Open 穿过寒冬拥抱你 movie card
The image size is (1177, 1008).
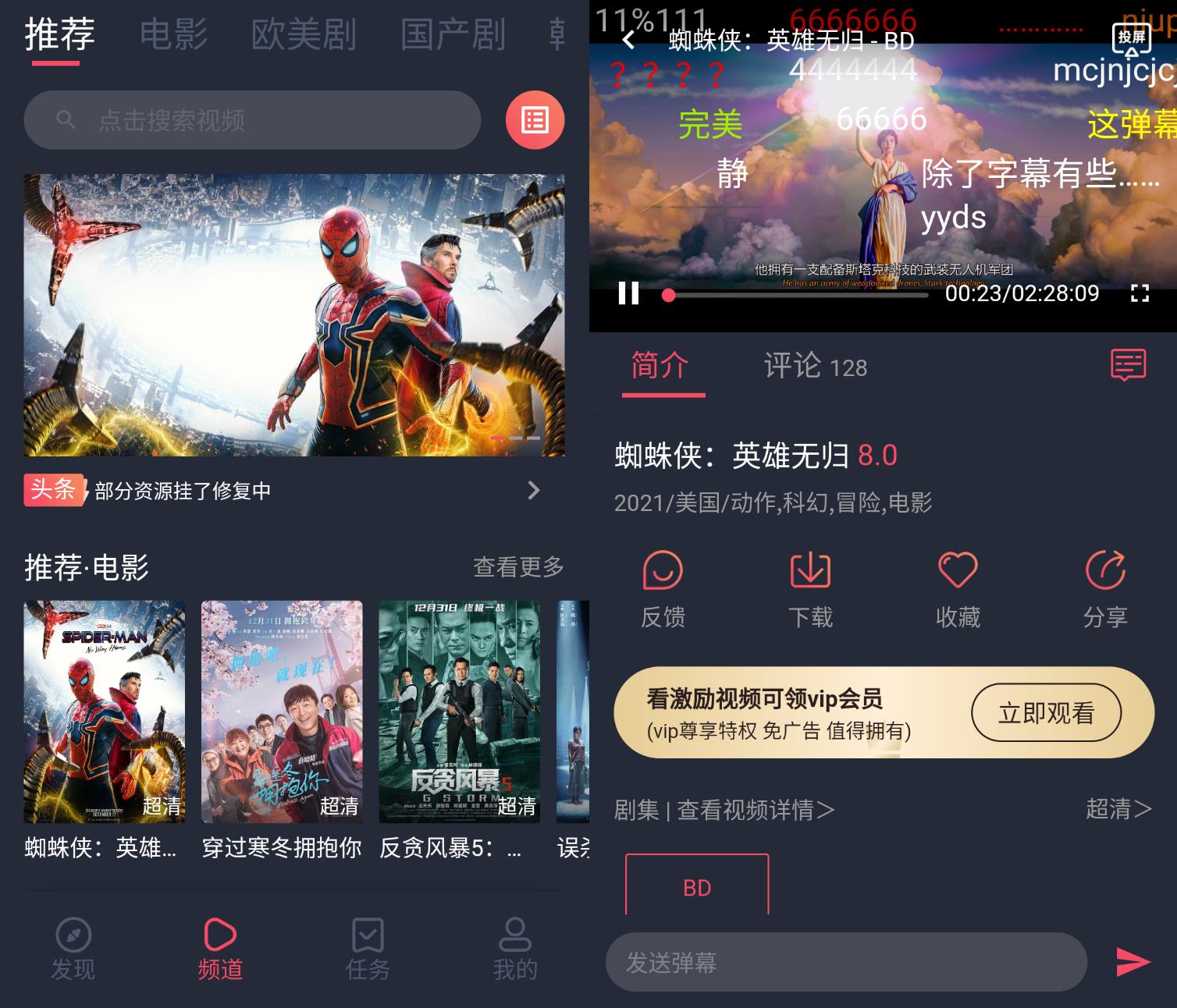(x=282, y=712)
